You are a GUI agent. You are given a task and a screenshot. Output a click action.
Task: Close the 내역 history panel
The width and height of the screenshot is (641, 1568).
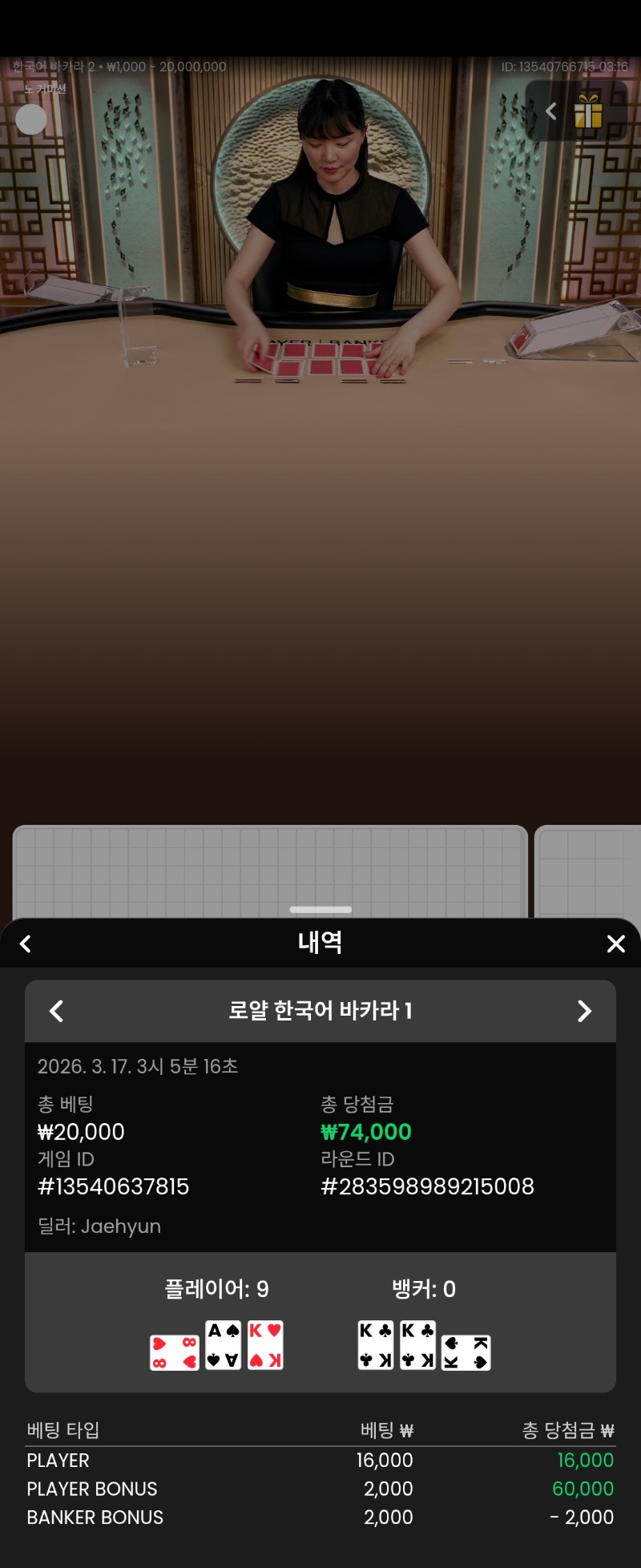click(615, 944)
